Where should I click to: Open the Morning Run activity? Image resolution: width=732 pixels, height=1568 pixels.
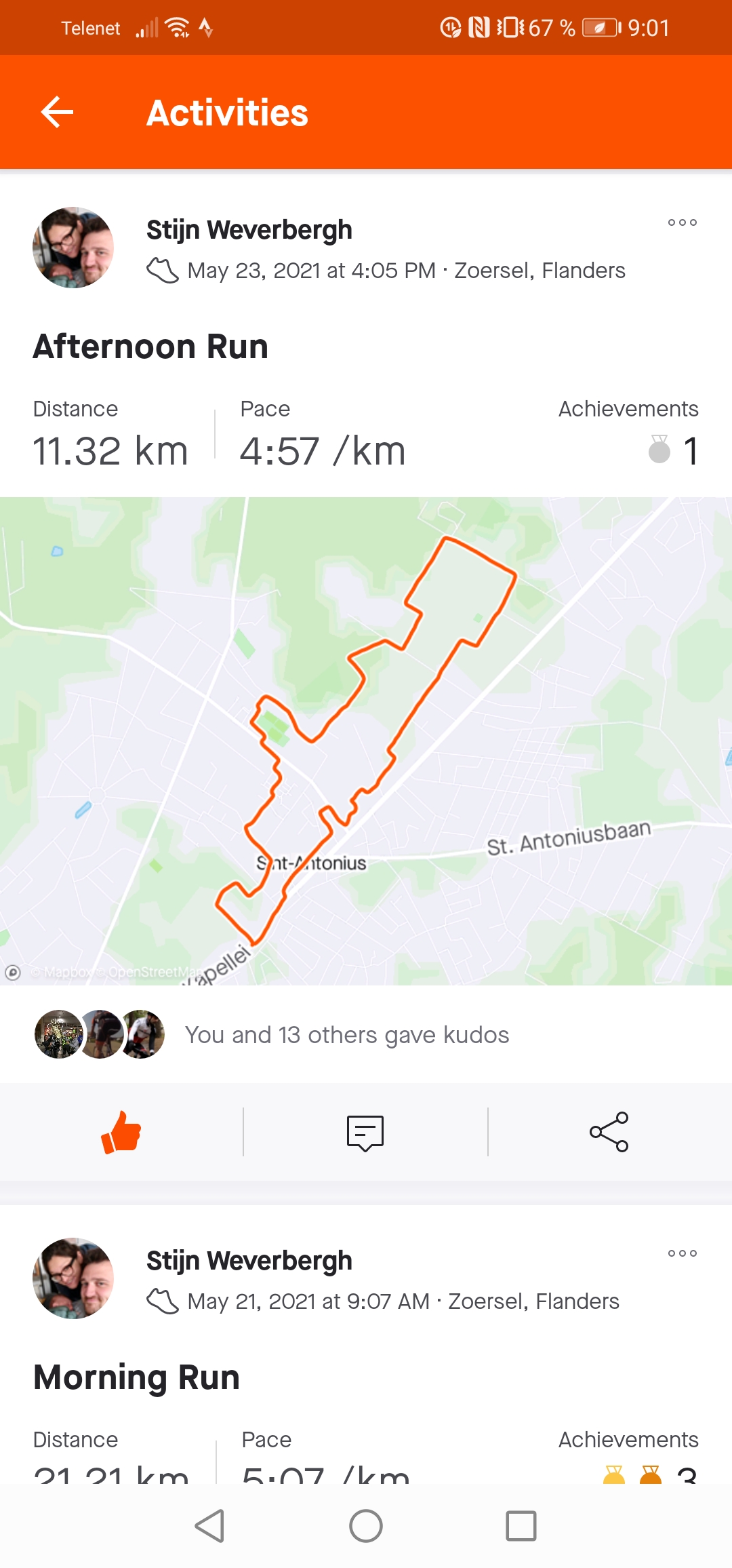point(136,1377)
